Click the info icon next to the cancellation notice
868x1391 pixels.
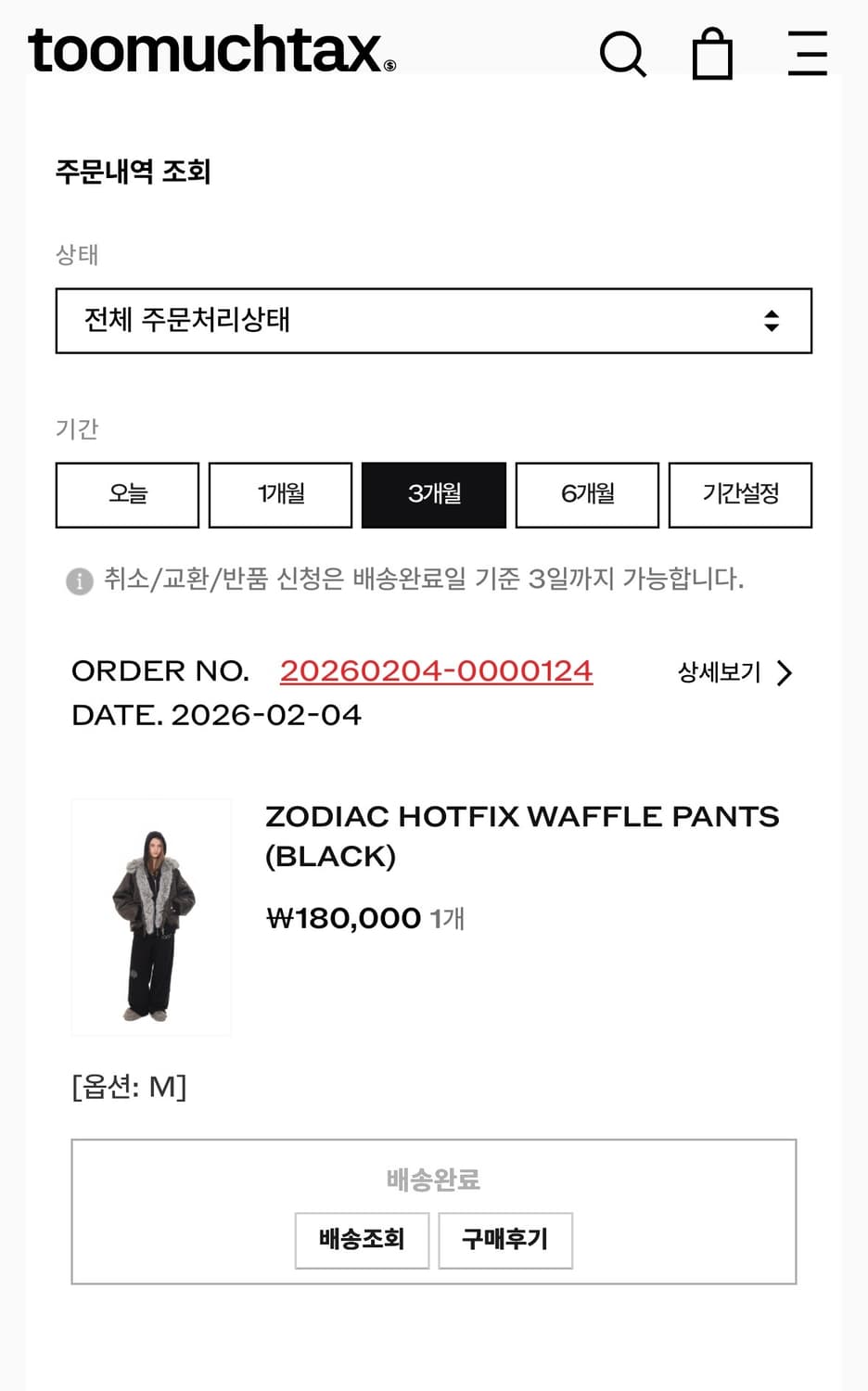[80, 579]
